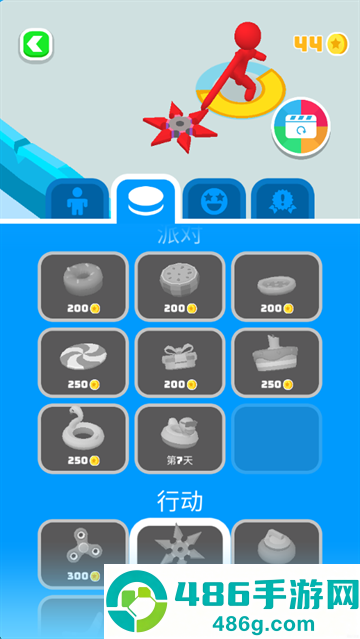
Task: Select the float disc tab
Action: point(146,199)
